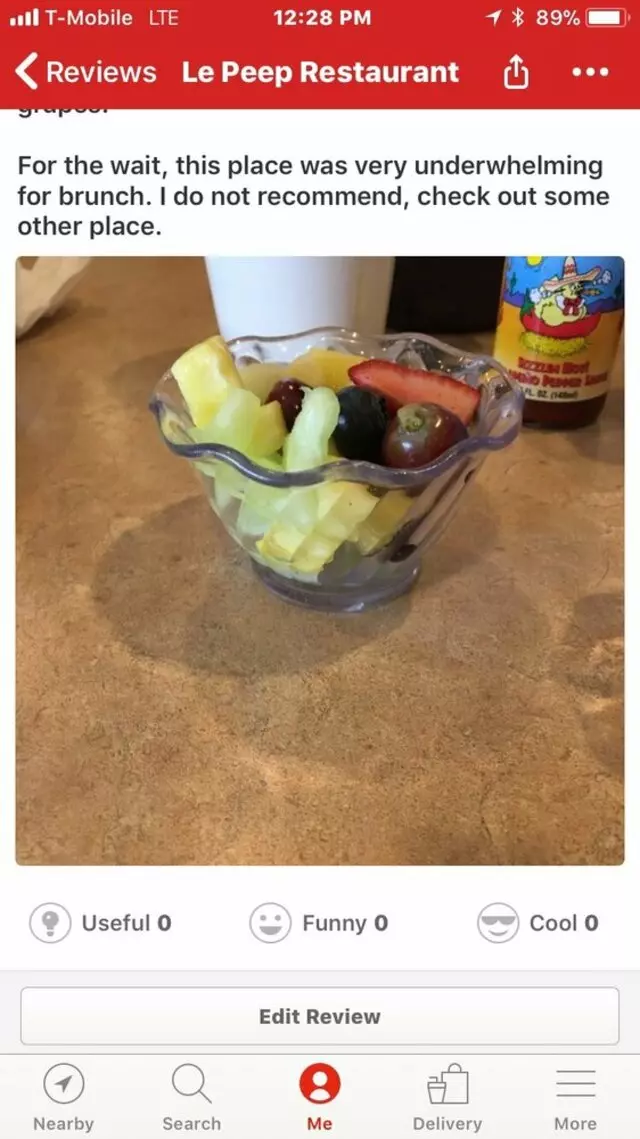Open the fruit cup photo
The height and width of the screenshot is (1139, 640).
click(x=320, y=560)
